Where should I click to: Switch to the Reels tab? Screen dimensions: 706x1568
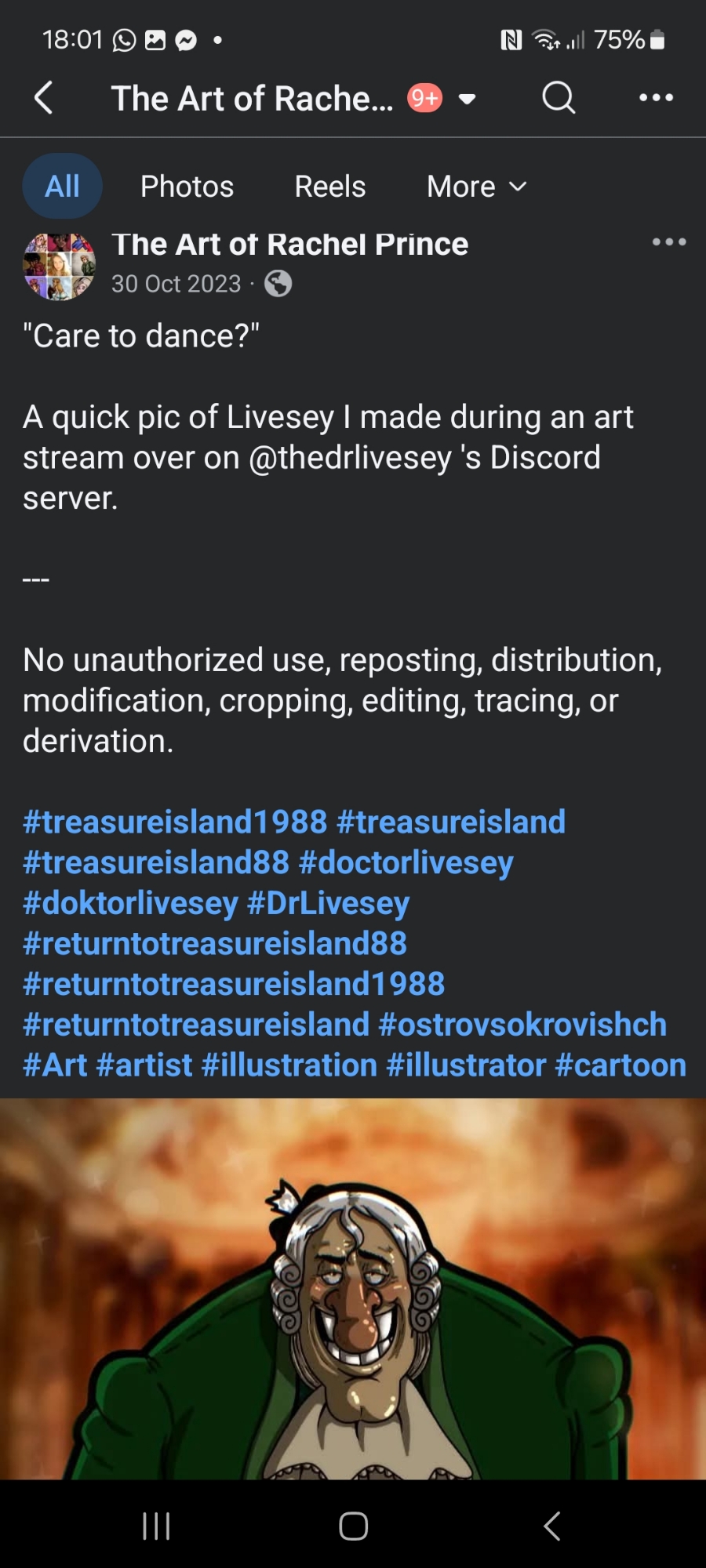pos(329,187)
